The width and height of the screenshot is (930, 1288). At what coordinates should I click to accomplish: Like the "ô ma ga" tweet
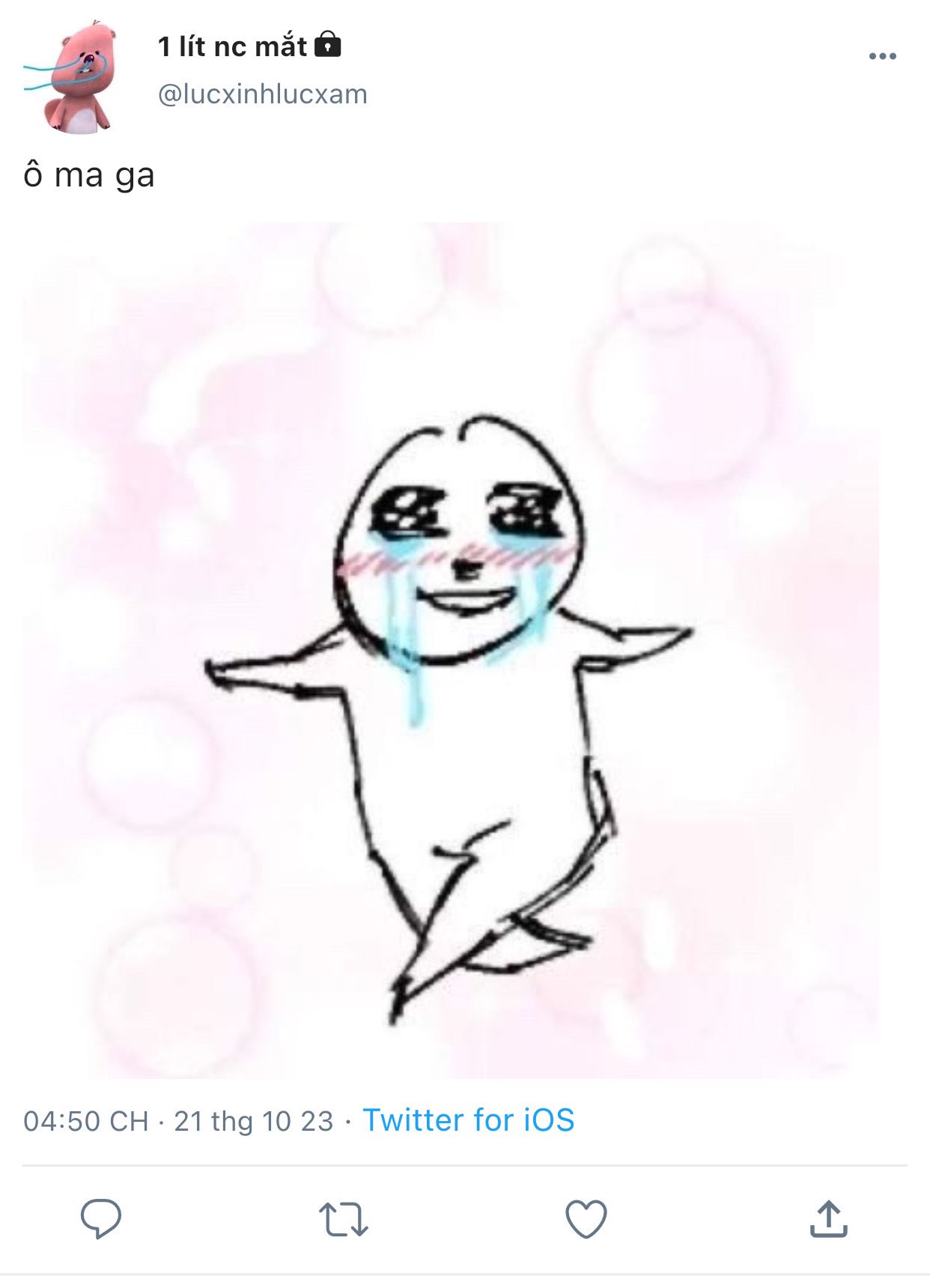[x=586, y=1219]
